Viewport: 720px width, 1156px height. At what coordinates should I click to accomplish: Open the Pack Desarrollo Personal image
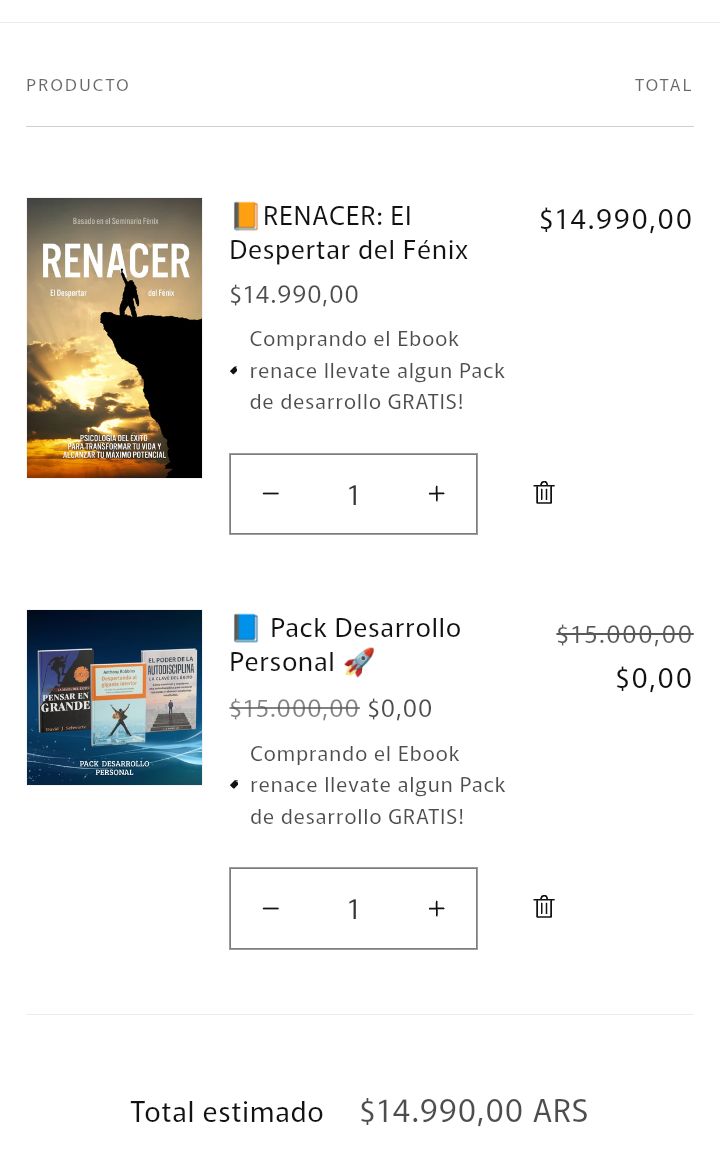(x=114, y=697)
